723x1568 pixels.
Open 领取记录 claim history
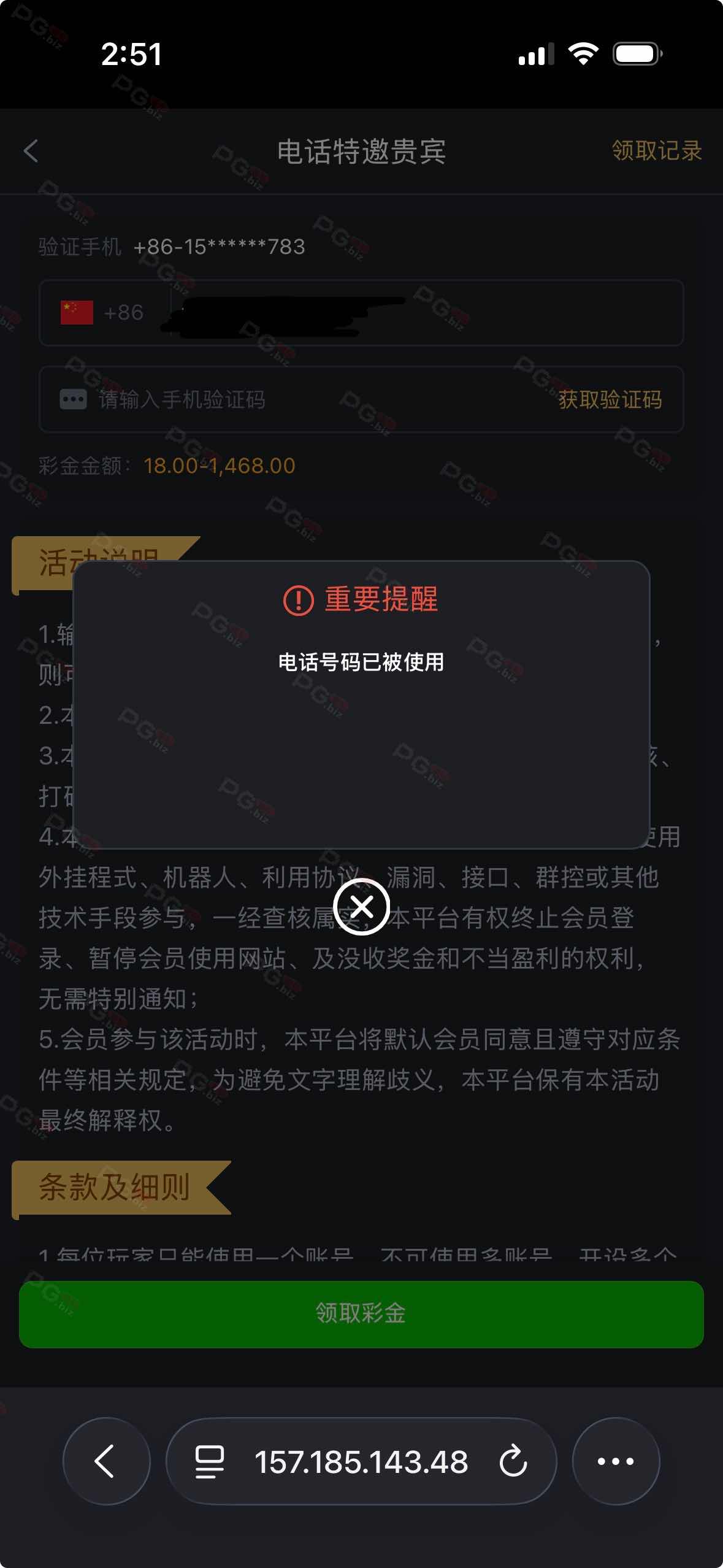tap(656, 151)
